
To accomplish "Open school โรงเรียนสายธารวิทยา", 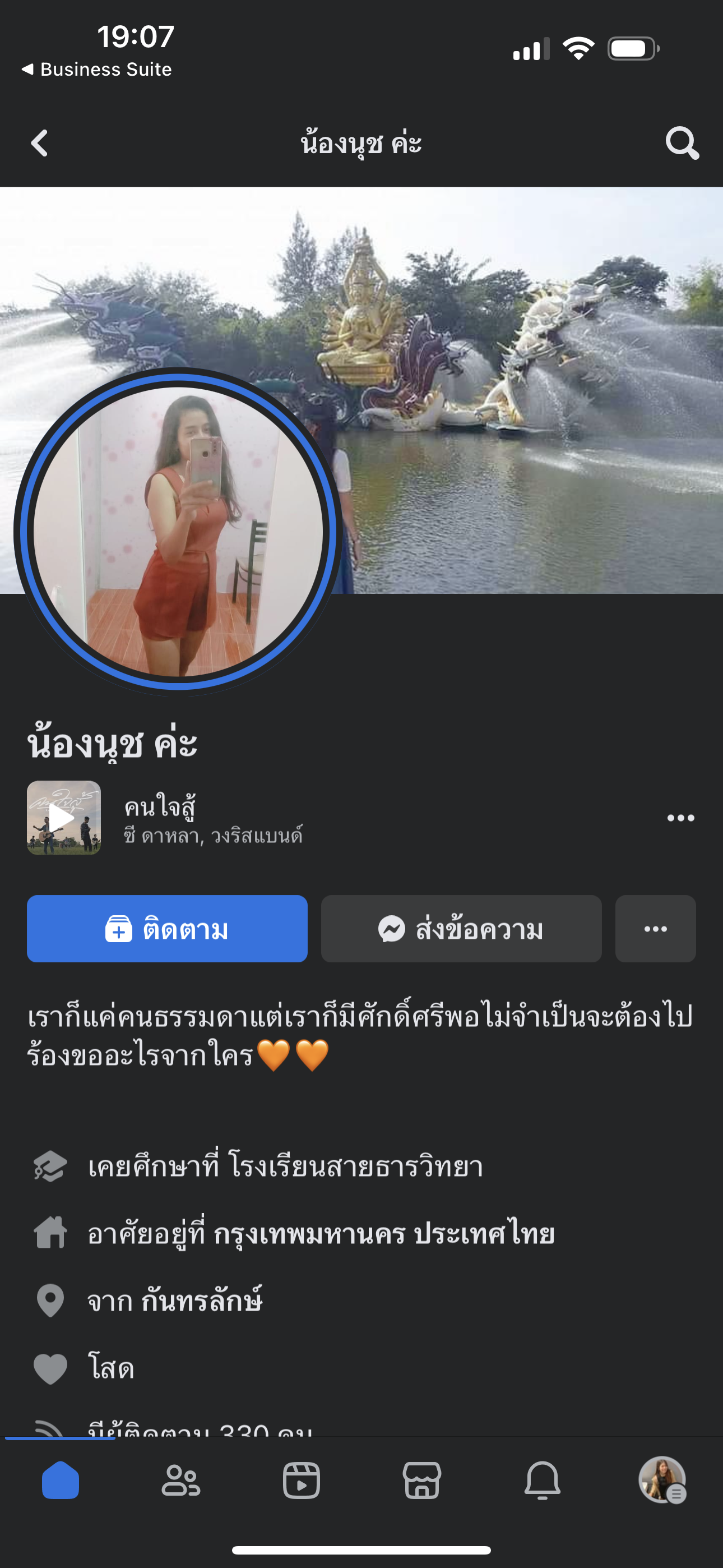I will [355, 1166].
